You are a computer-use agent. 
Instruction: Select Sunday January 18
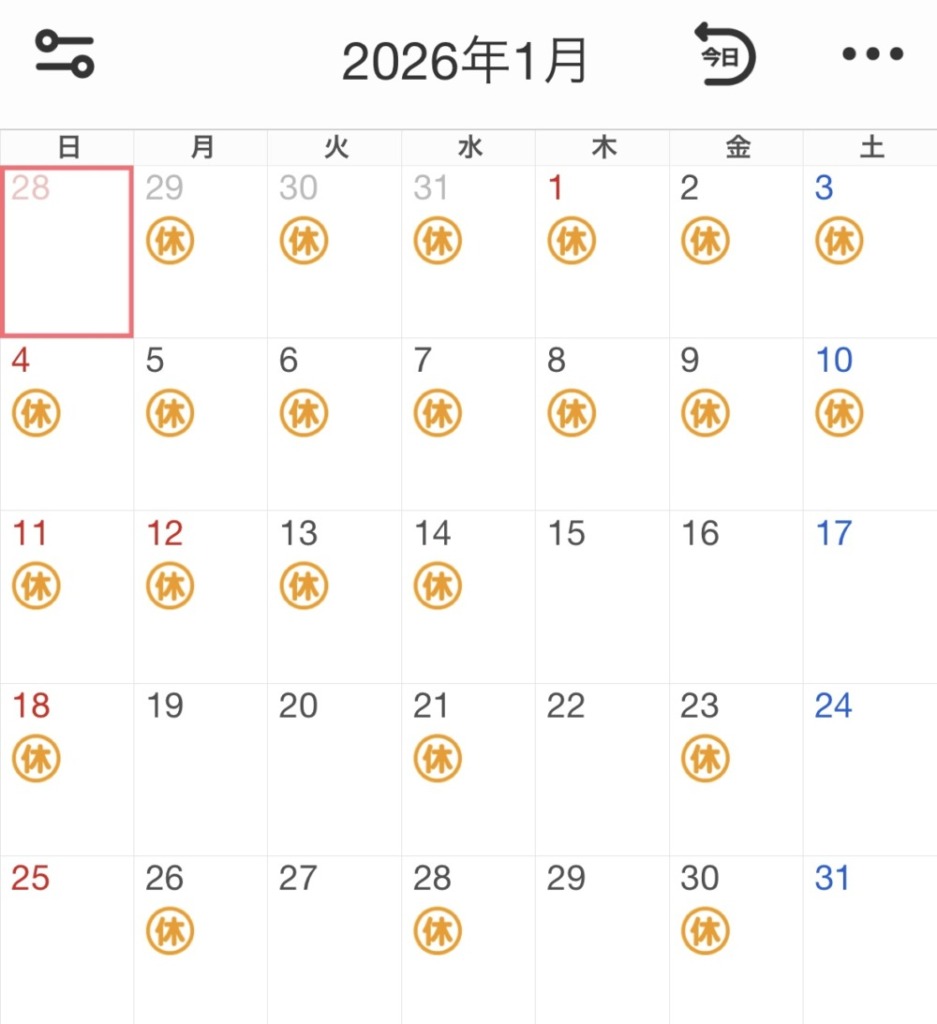tap(66, 770)
